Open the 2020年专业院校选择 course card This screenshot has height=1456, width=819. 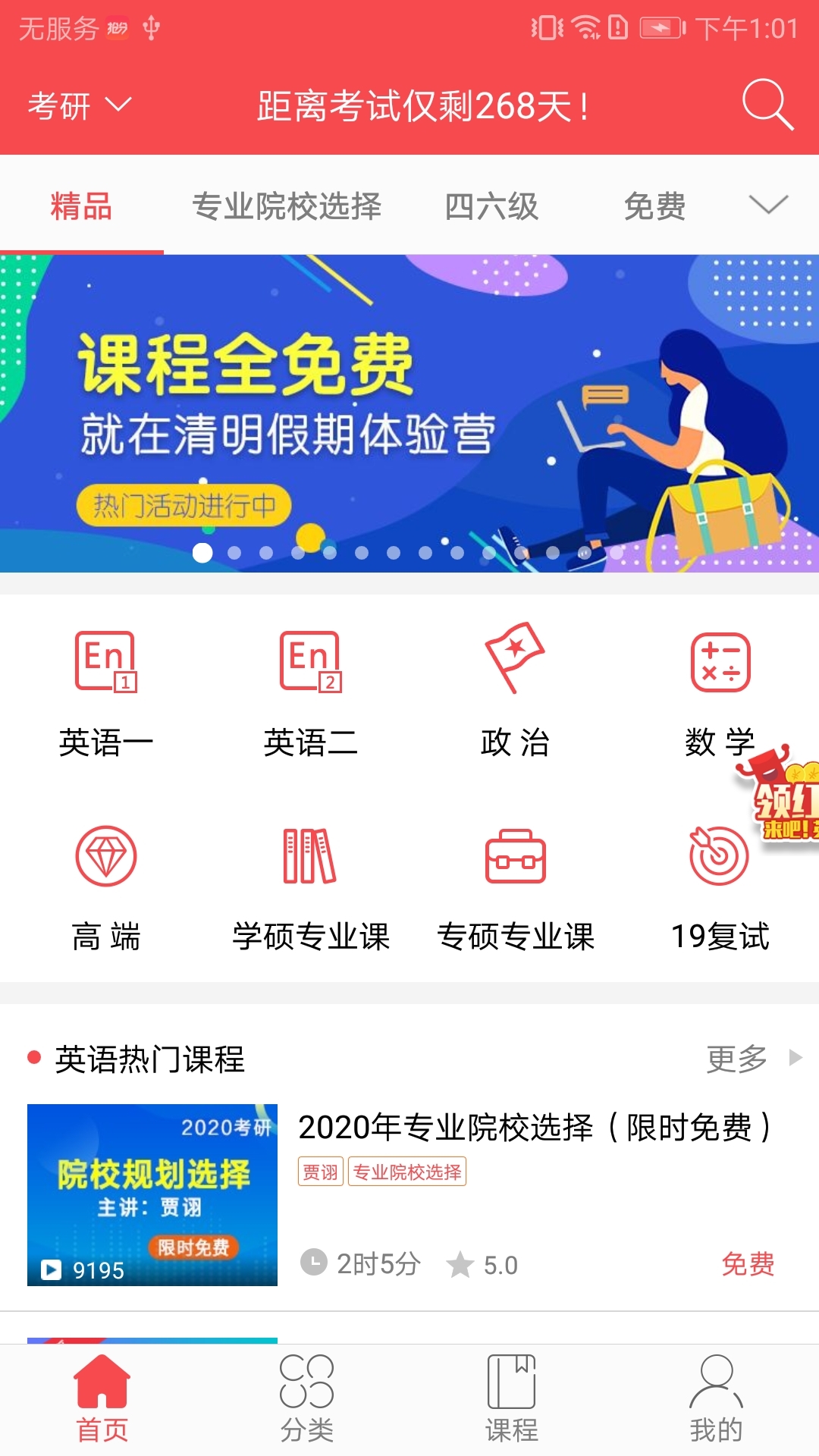point(409,1195)
